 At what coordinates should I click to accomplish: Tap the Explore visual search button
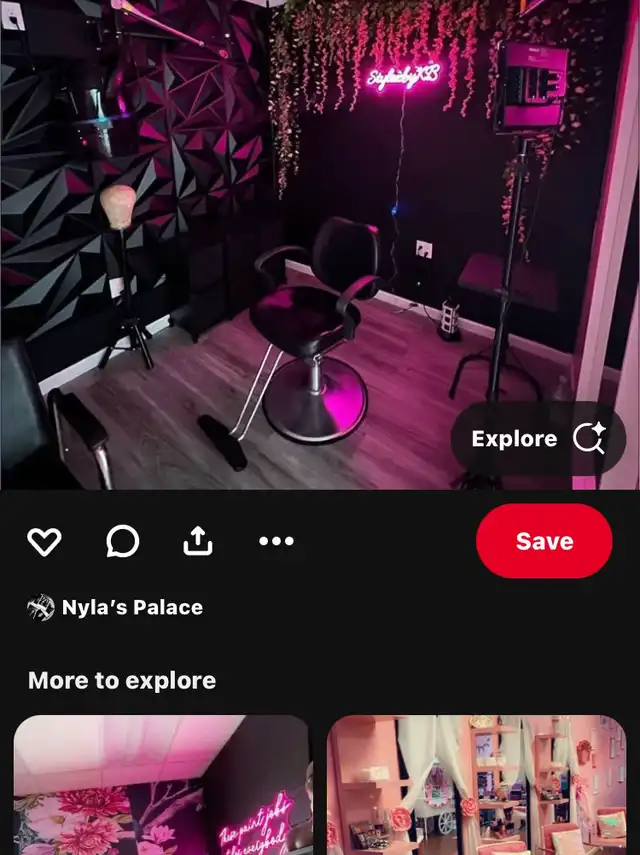click(538, 439)
